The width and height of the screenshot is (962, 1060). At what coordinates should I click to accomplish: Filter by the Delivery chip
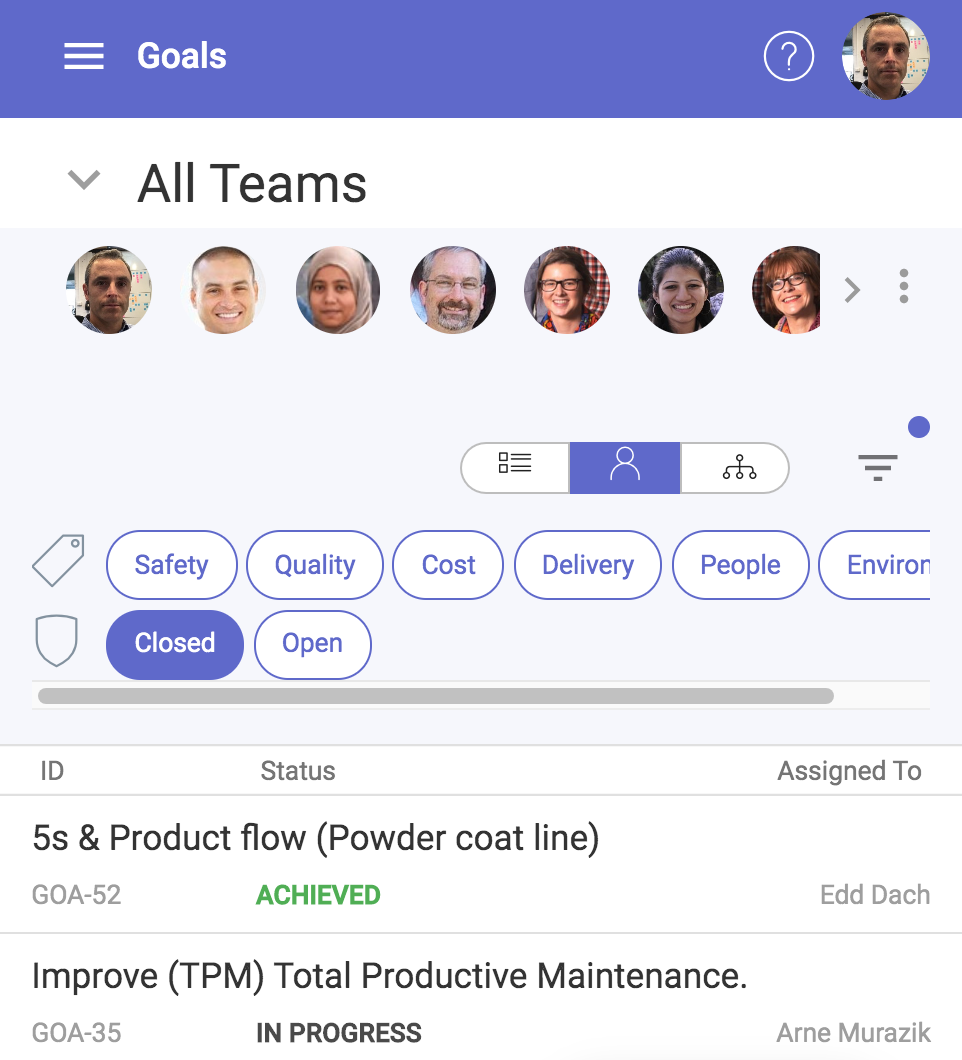588,565
